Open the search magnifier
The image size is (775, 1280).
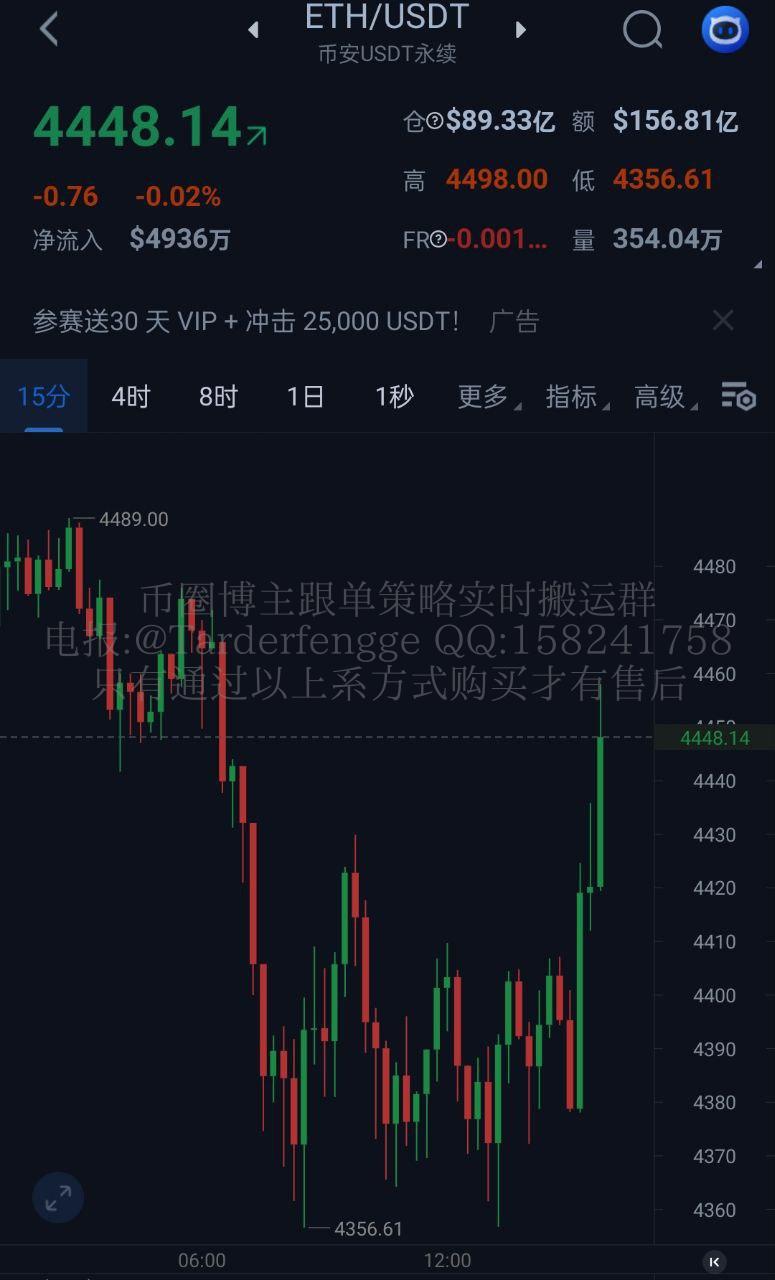642,30
